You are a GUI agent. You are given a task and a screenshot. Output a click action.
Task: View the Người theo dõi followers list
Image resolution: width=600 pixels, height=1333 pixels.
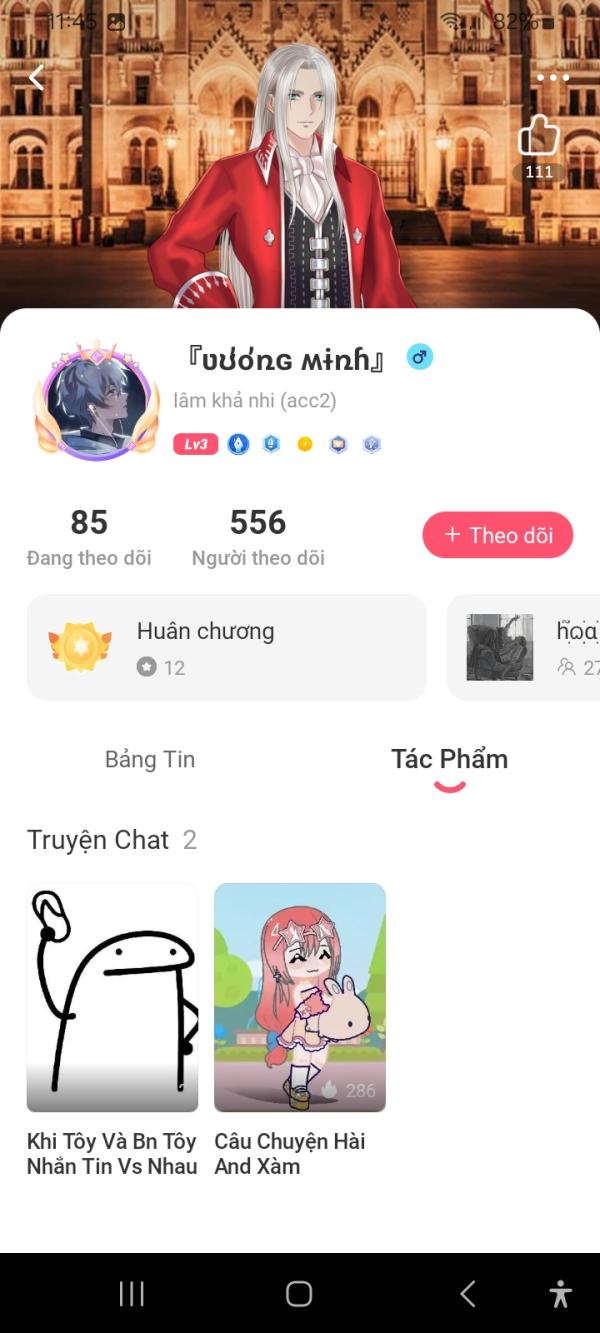[258, 537]
